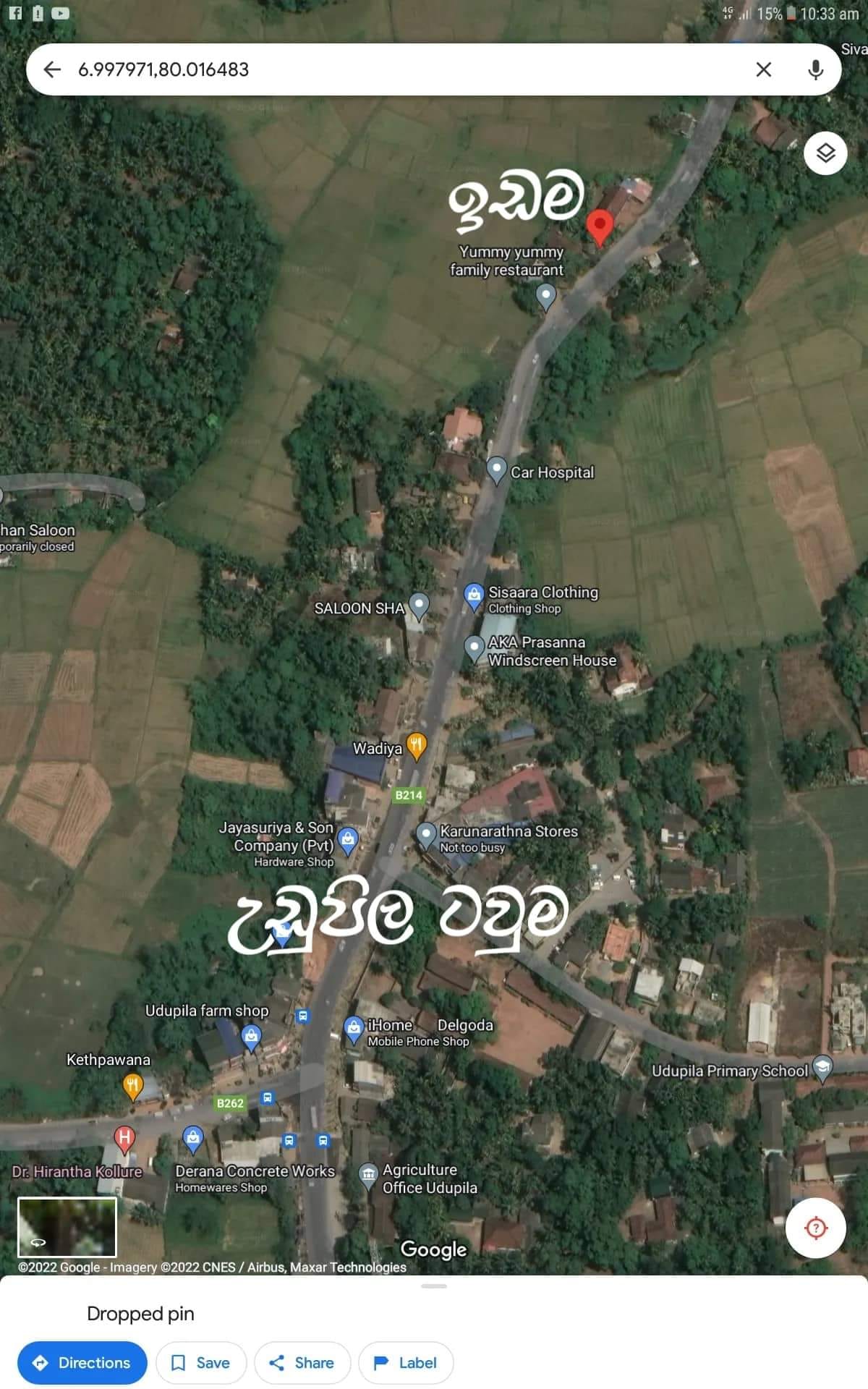
Task: Select Dr. Hirantha Kollure hospital marker
Action: 124,1139
